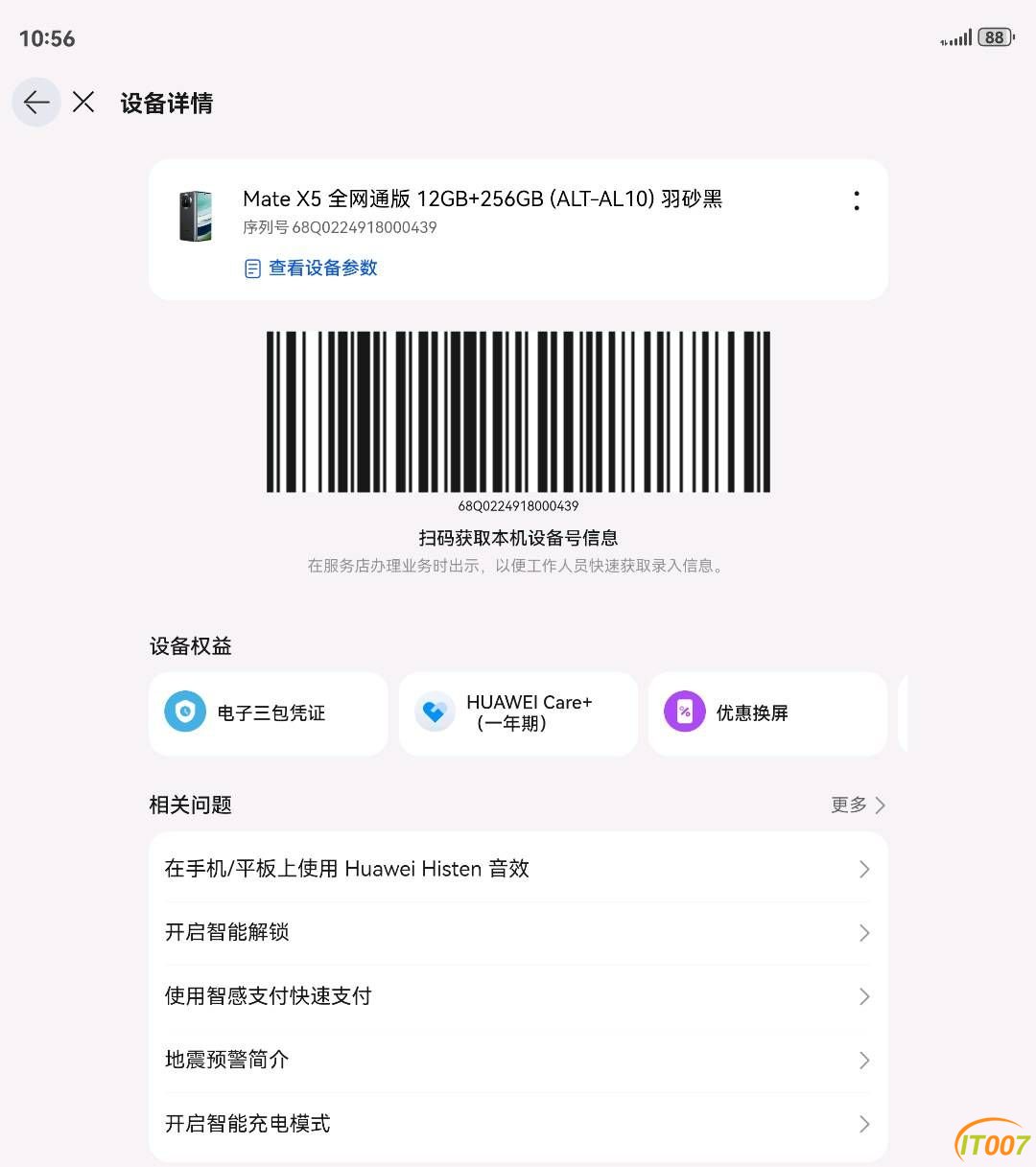Viewport: 1036px width, 1167px height.
Task: Go back using the arrow button
Action: point(36,103)
